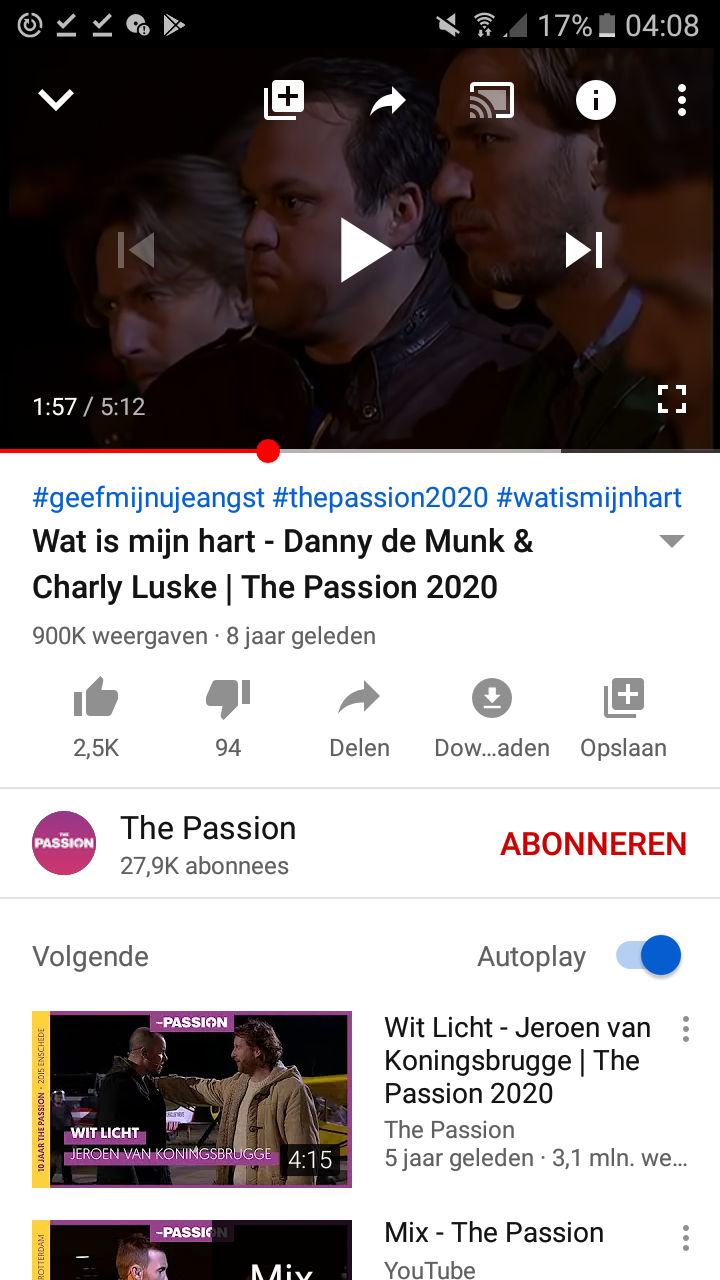Image resolution: width=720 pixels, height=1280 pixels.
Task: Open the Wit Licht video thumbnail
Action: click(192, 1099)
